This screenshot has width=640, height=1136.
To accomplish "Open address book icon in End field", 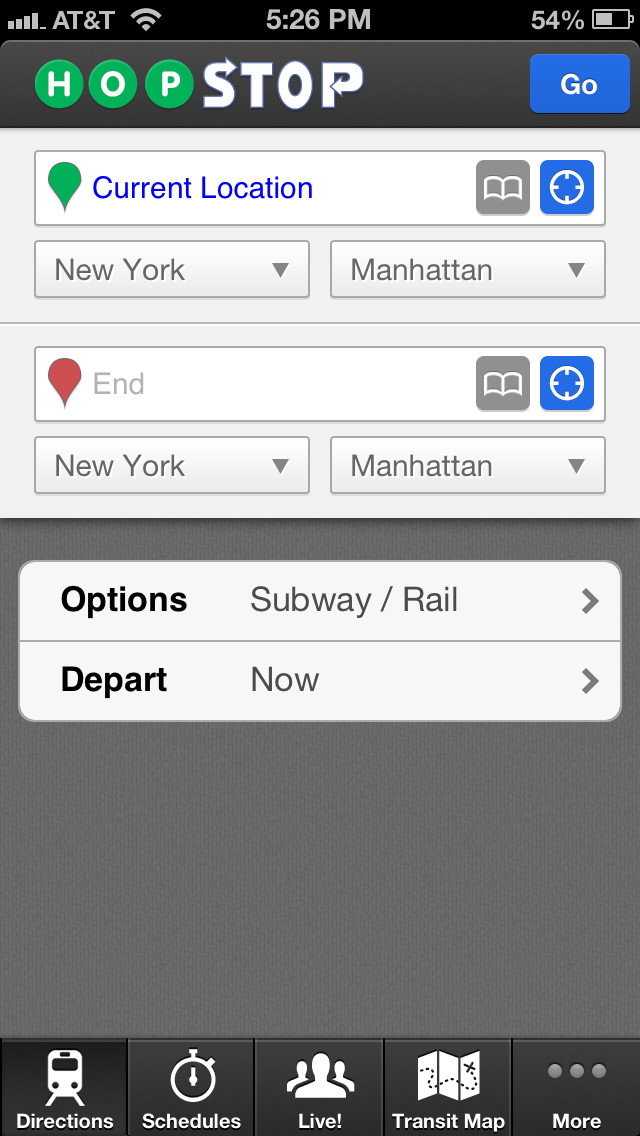I will click(x=503, y=383).
